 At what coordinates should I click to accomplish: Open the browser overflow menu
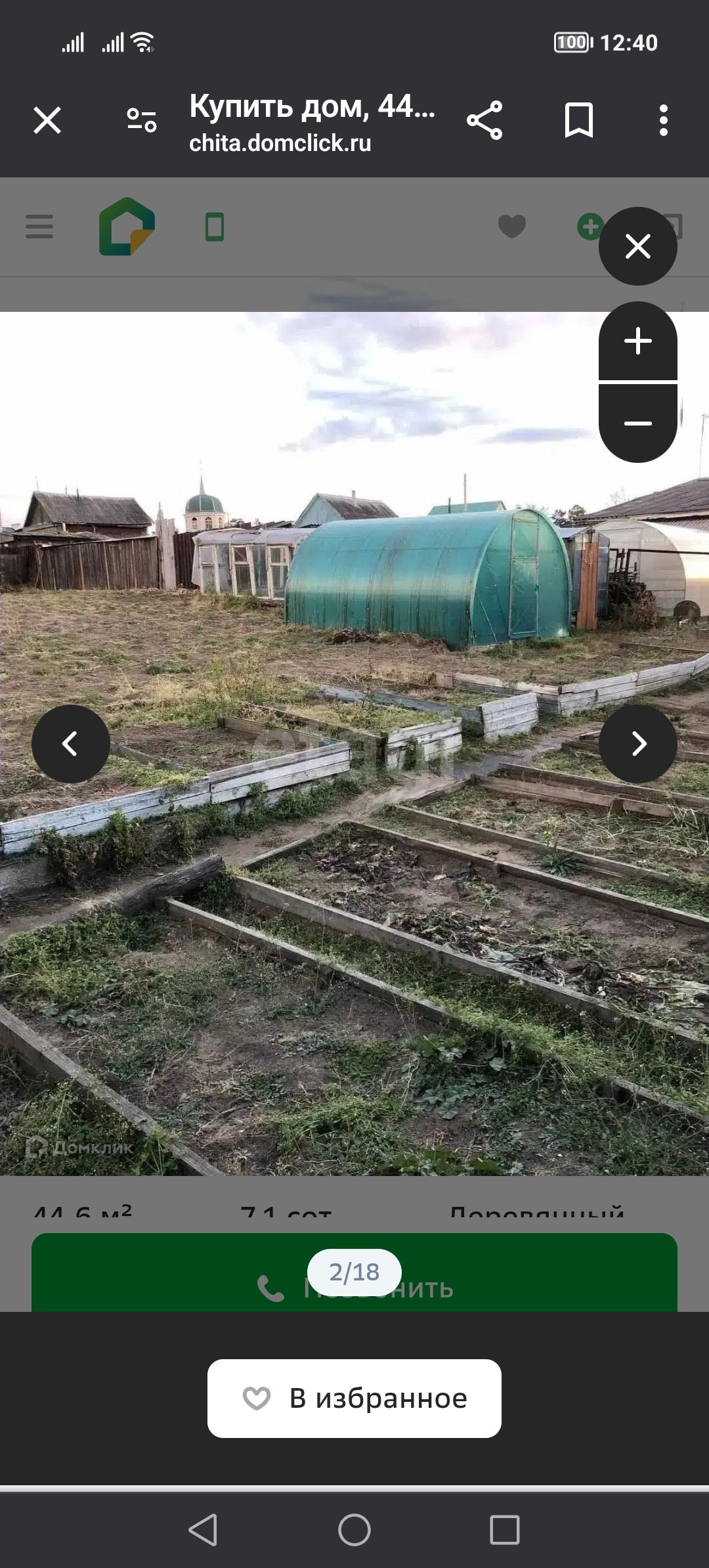664,121
